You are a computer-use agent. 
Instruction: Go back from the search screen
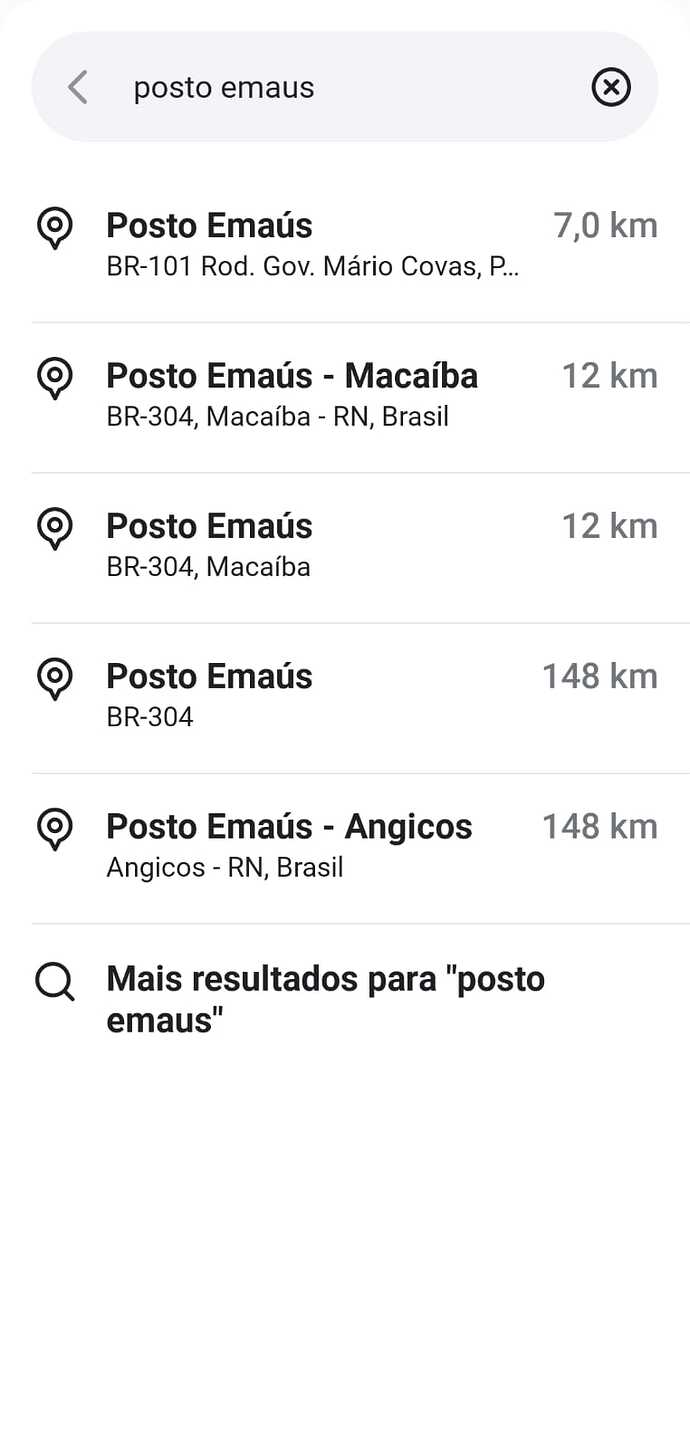click(x=78, y=88)
